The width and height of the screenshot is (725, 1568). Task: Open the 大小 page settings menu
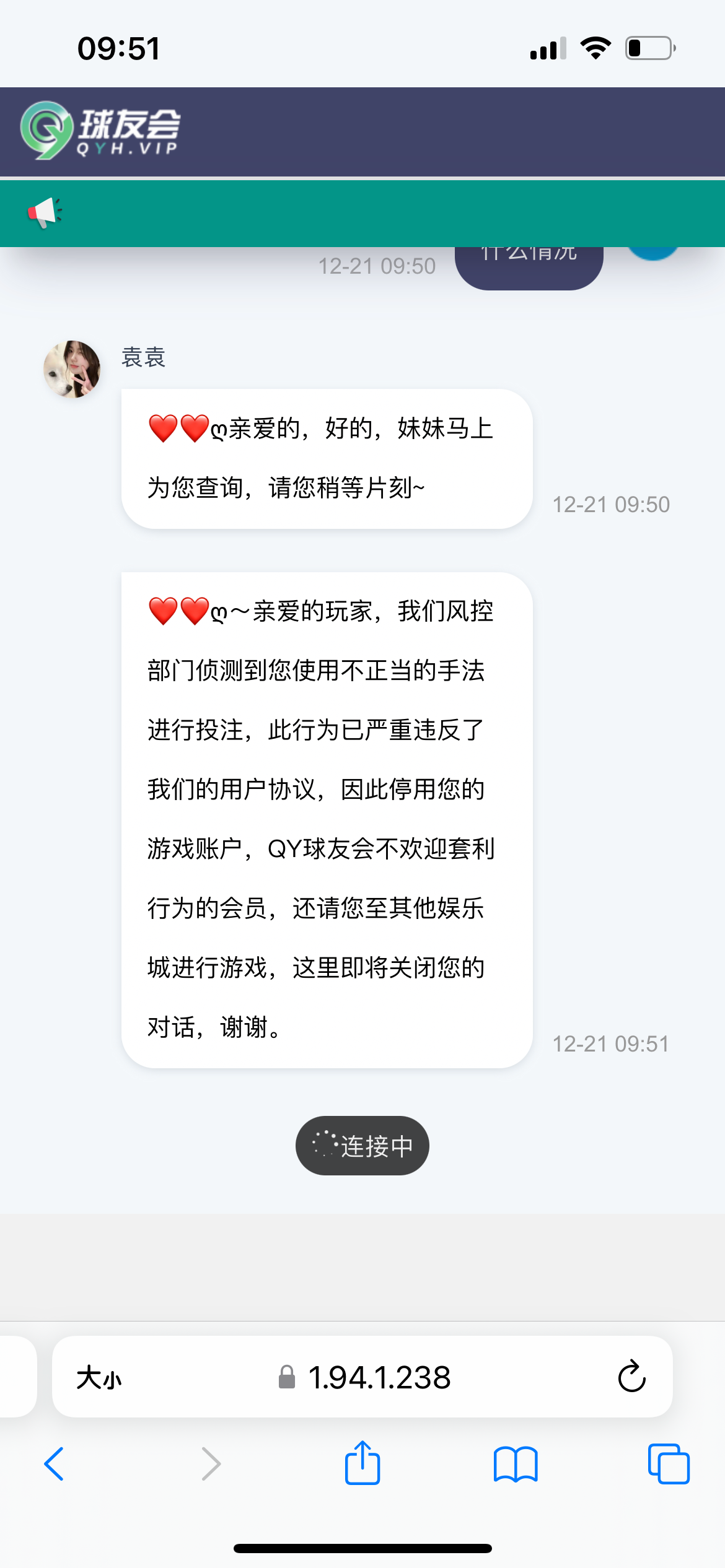(101, 1377)
